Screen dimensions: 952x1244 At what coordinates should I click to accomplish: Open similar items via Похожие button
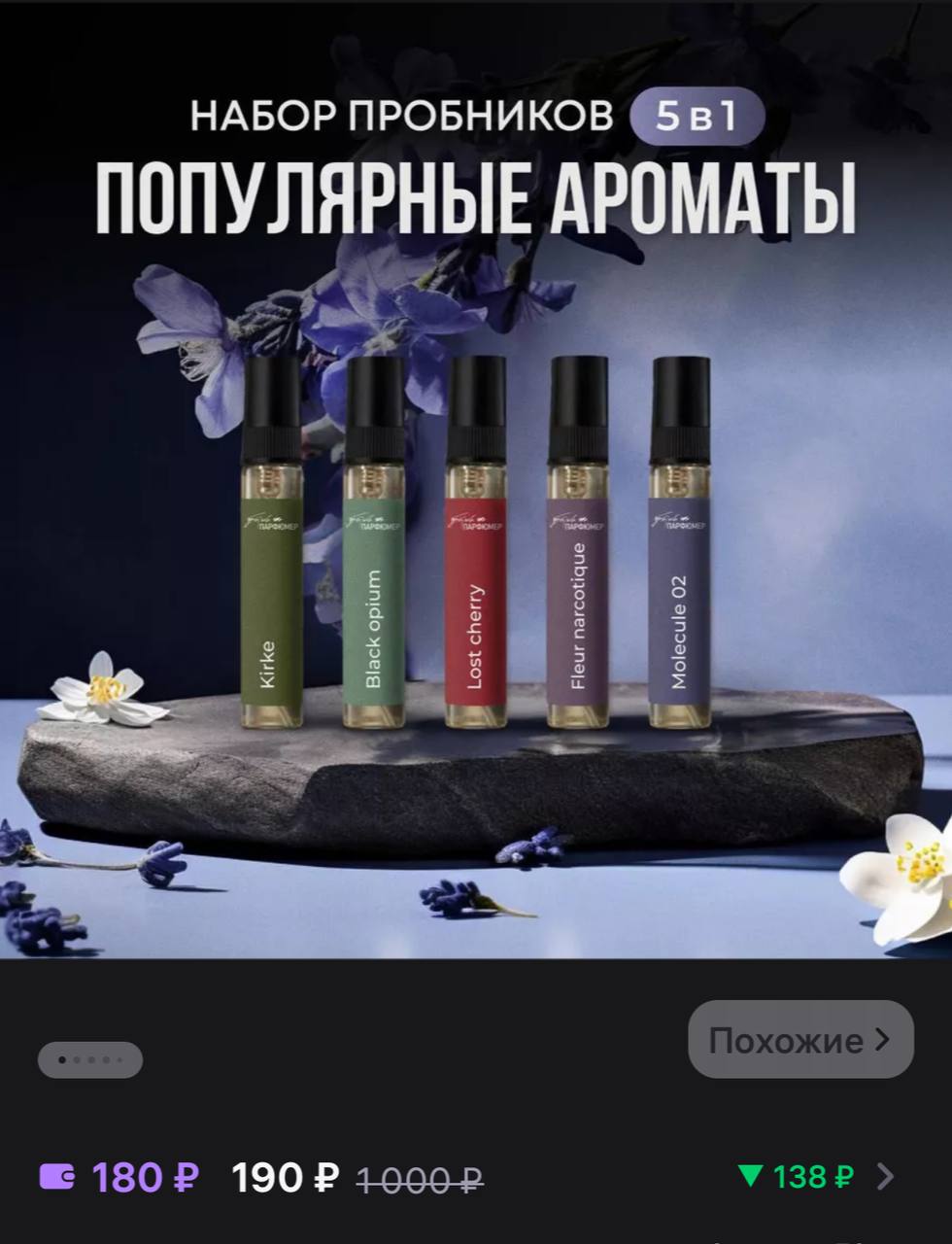click(799, 1040)
